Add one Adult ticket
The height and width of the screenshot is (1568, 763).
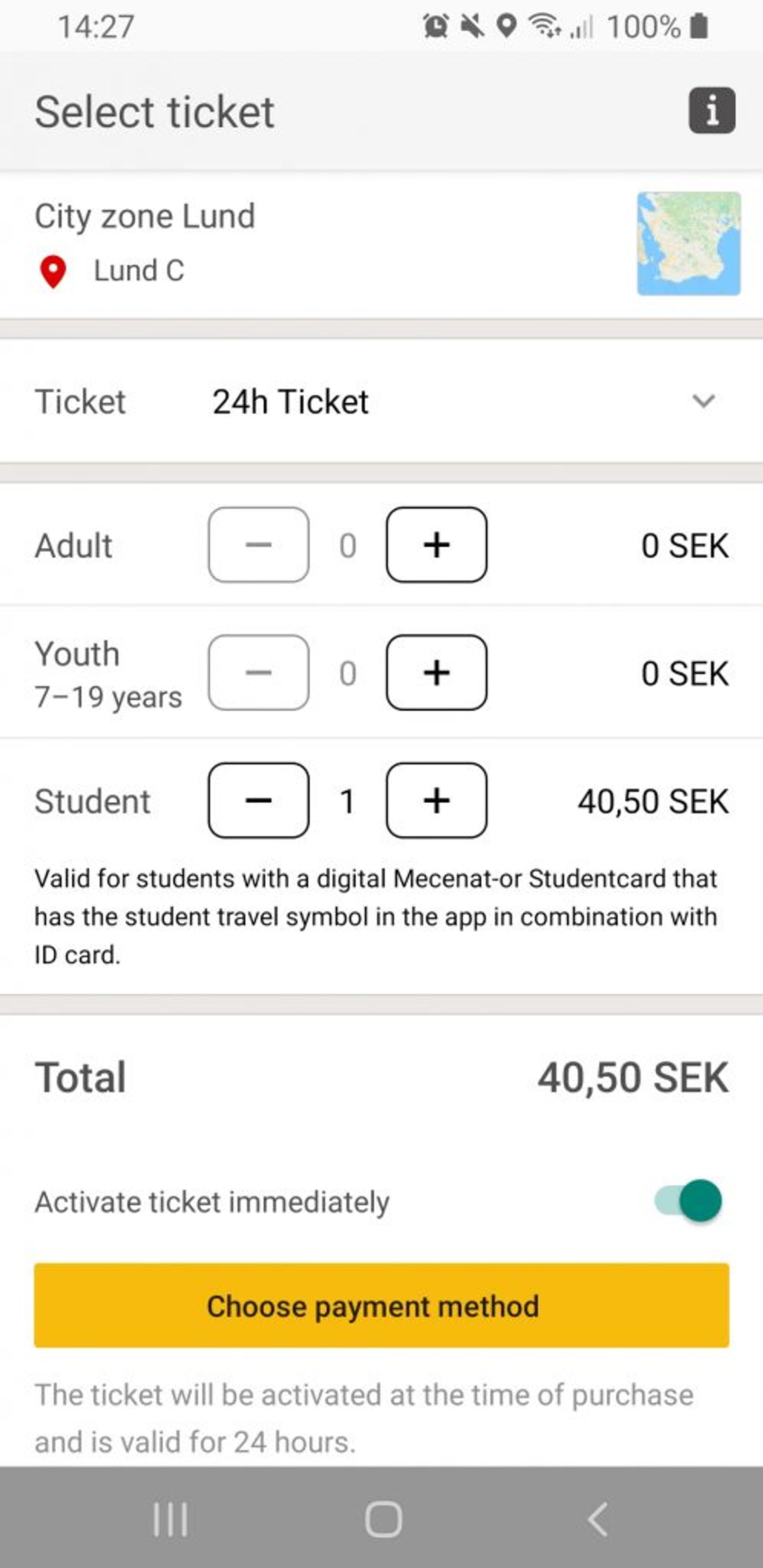click(x=436, y=545)
